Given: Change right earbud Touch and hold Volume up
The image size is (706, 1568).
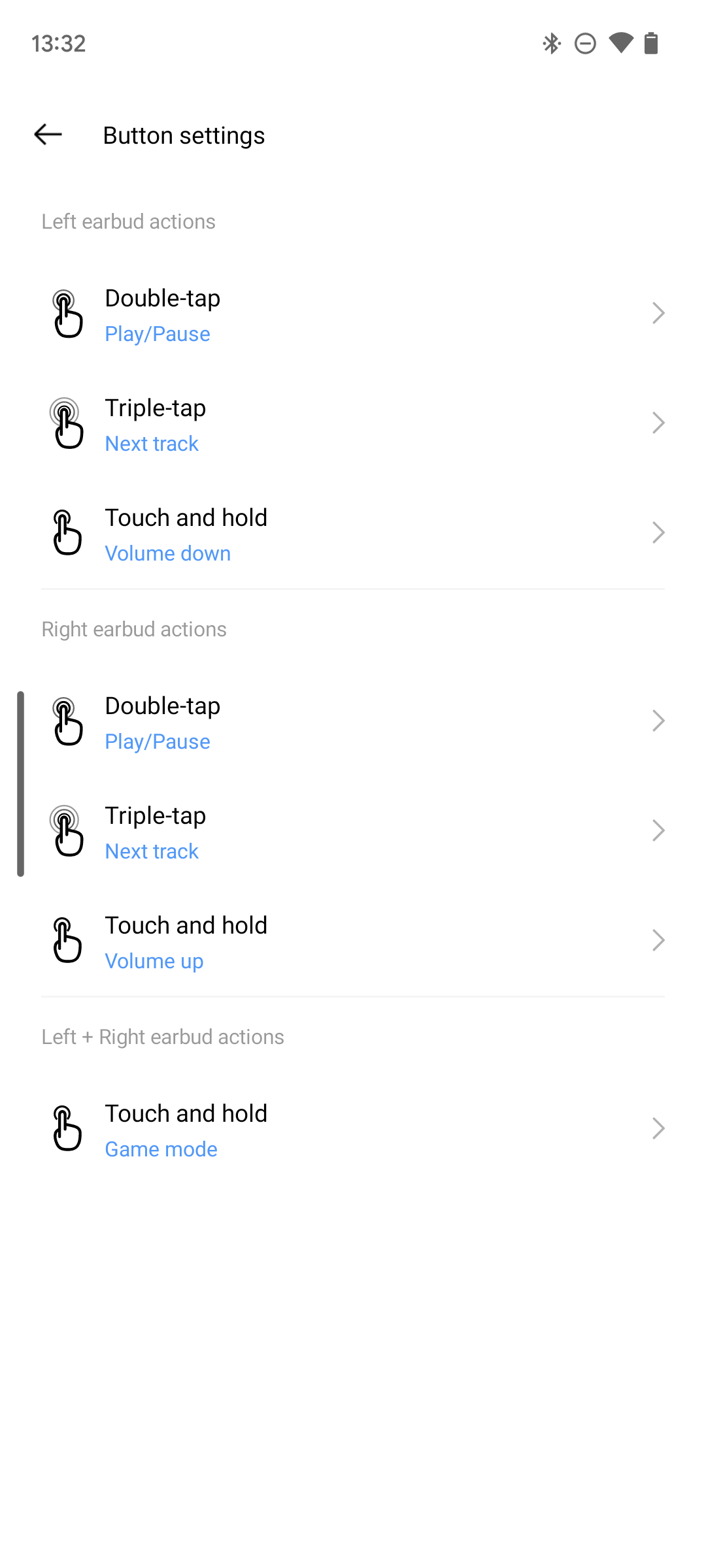Looking at the screenshot, I should click(x=353, y=941).
